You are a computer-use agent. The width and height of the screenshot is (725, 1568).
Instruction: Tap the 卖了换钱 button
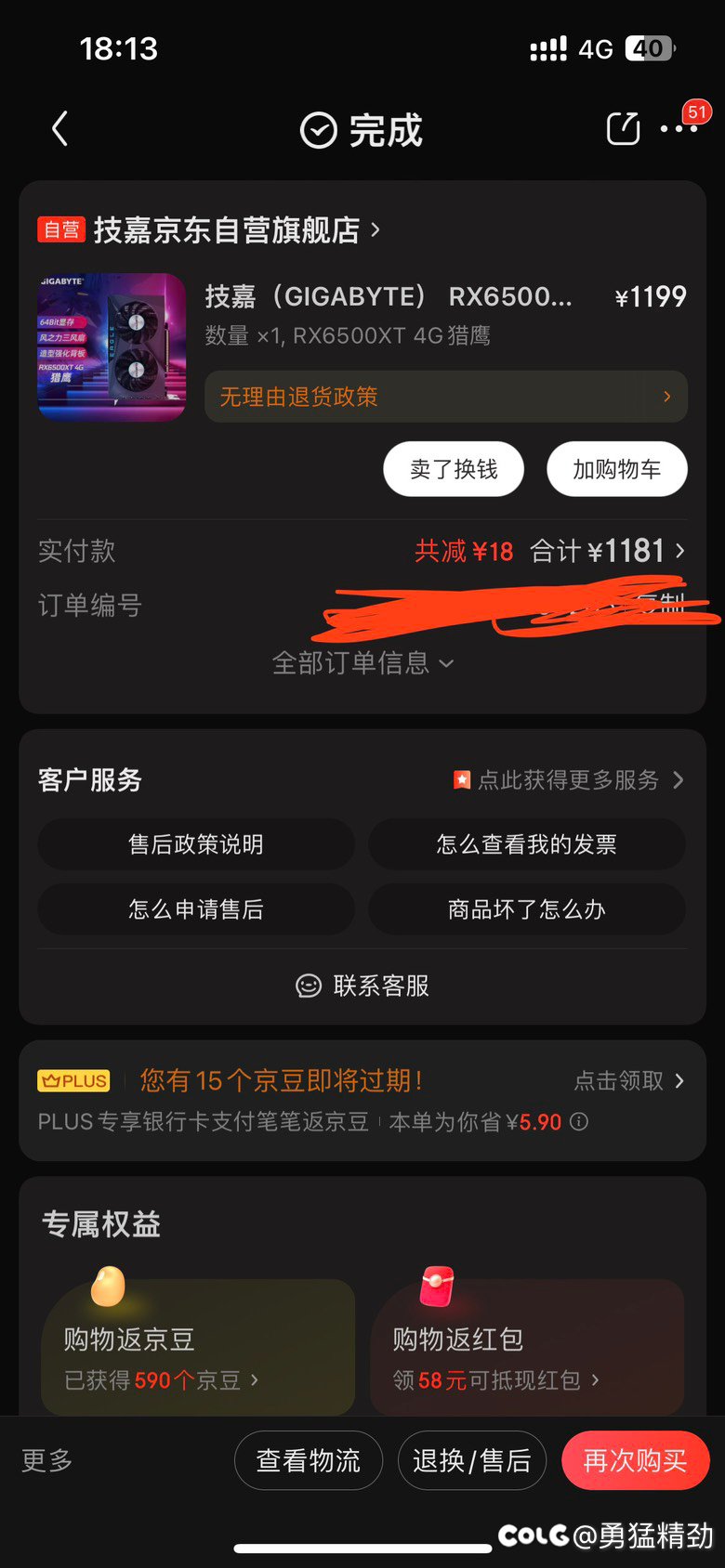[454, 469]
